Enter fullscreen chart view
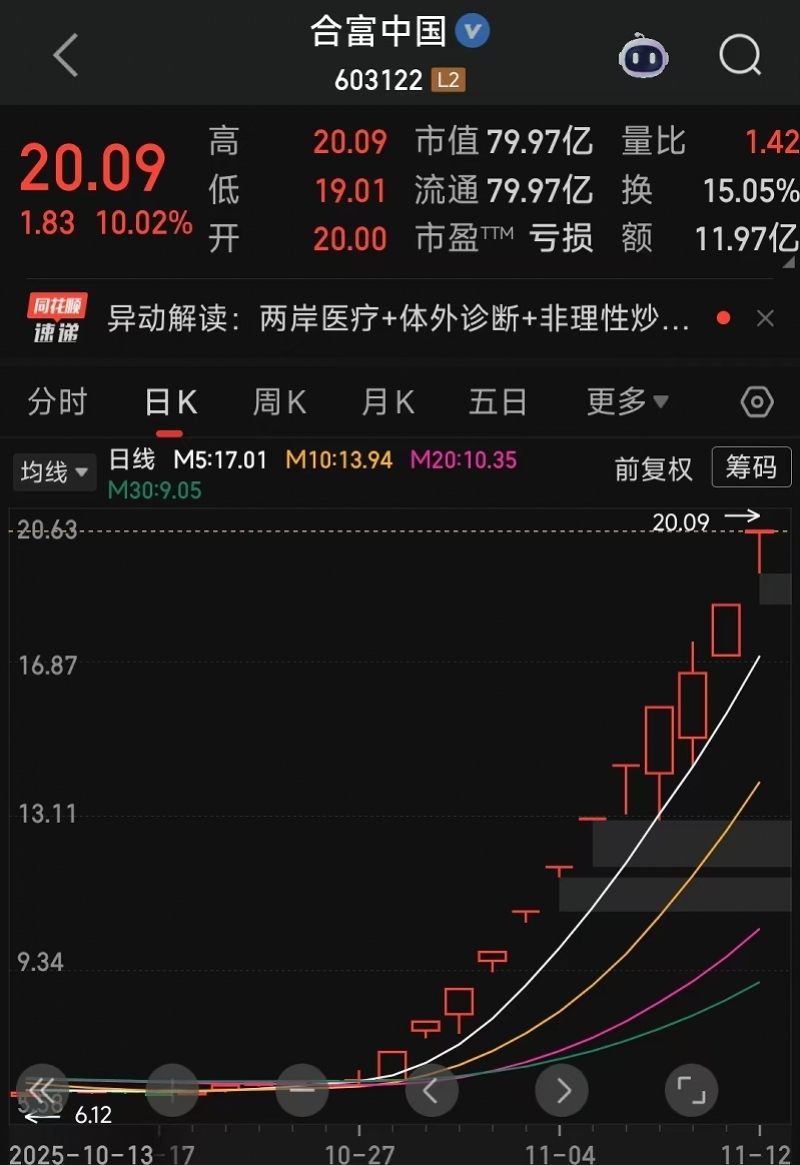Image resolution: width=800 pixels, height=1165 pixels. 691,1090
